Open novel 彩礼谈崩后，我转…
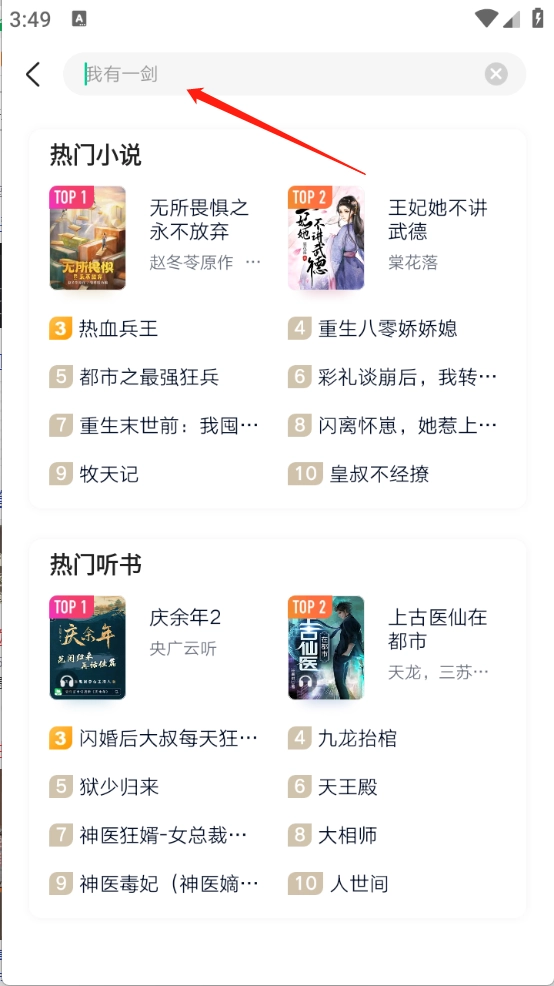This screenshot has height=986, width=554. (x=393, y=377)
